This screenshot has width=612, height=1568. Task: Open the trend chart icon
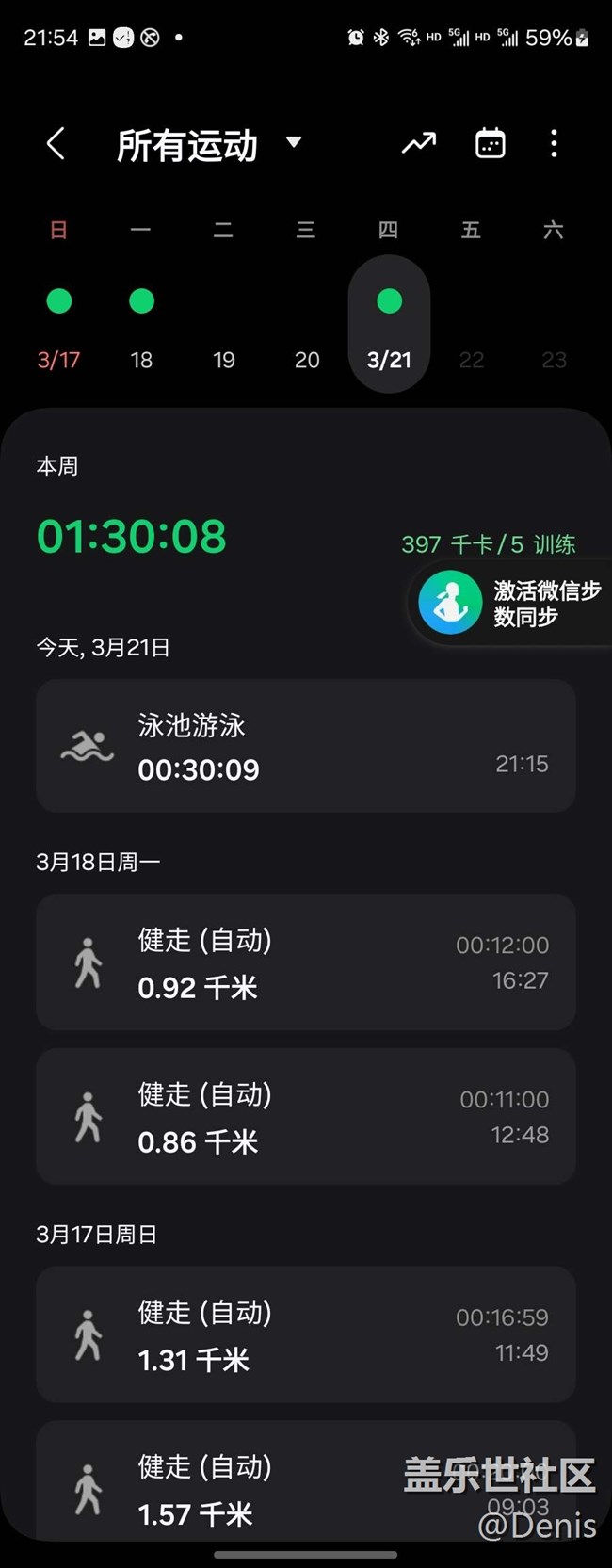click(x=419, y=144)
